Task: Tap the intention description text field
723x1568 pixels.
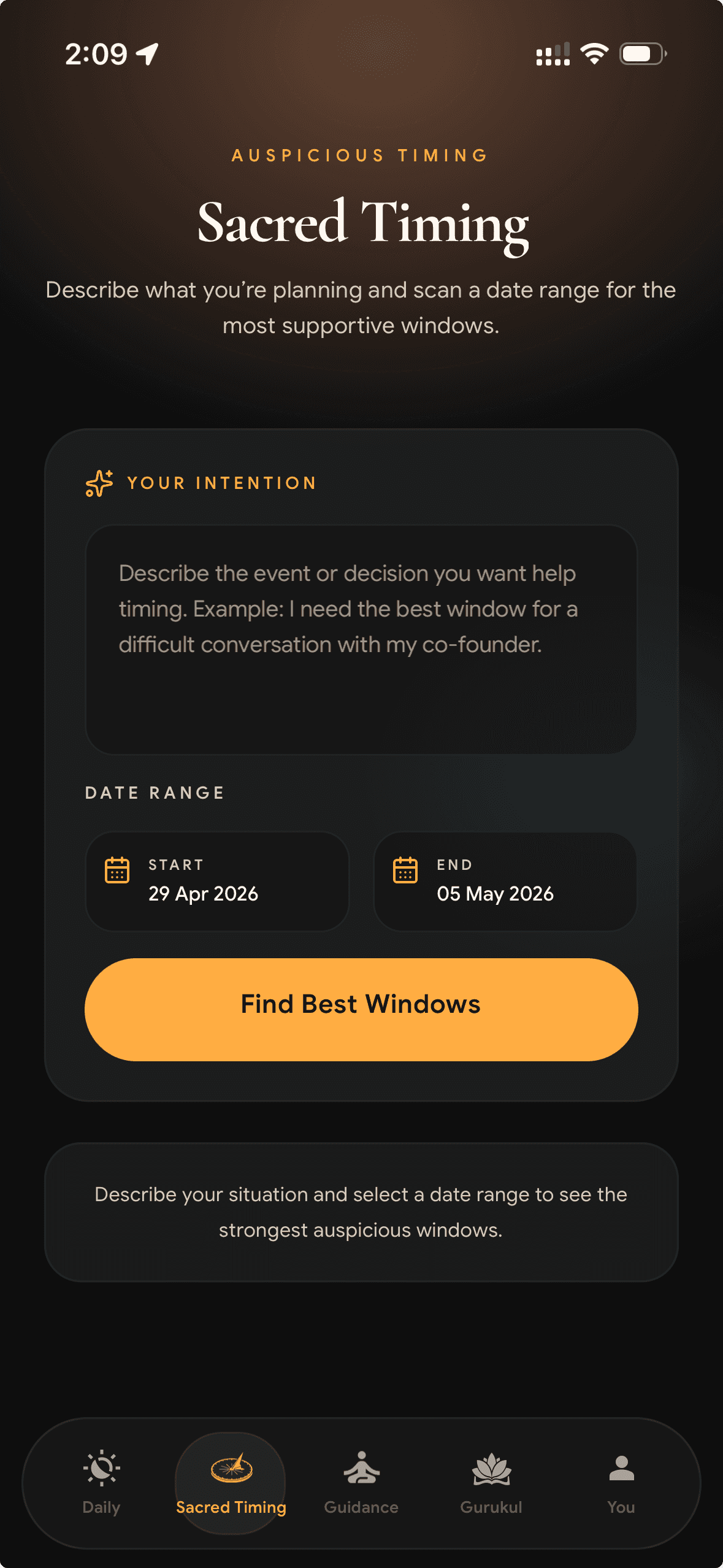Action: pos(361,639)
